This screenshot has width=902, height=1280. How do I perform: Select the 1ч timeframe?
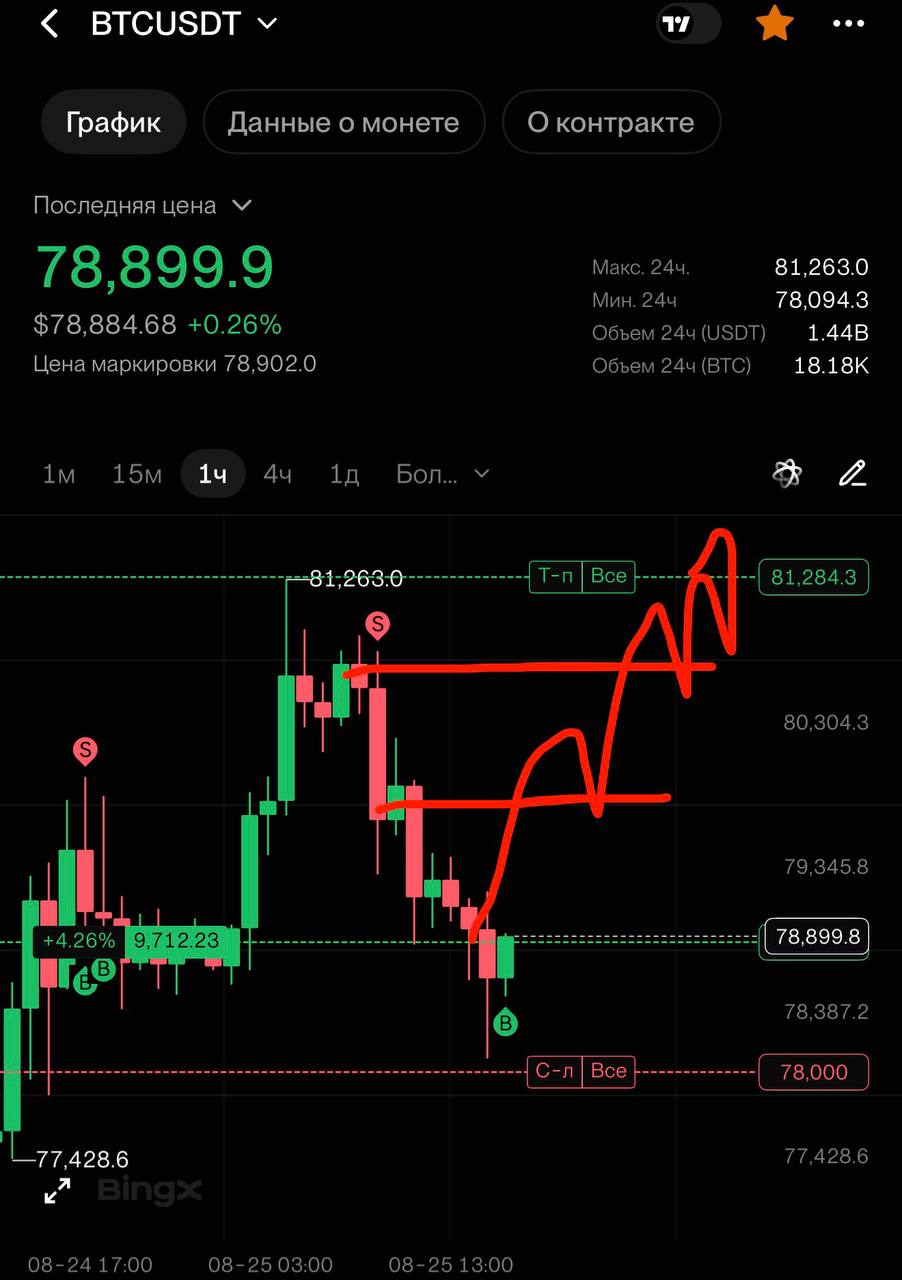213,474
